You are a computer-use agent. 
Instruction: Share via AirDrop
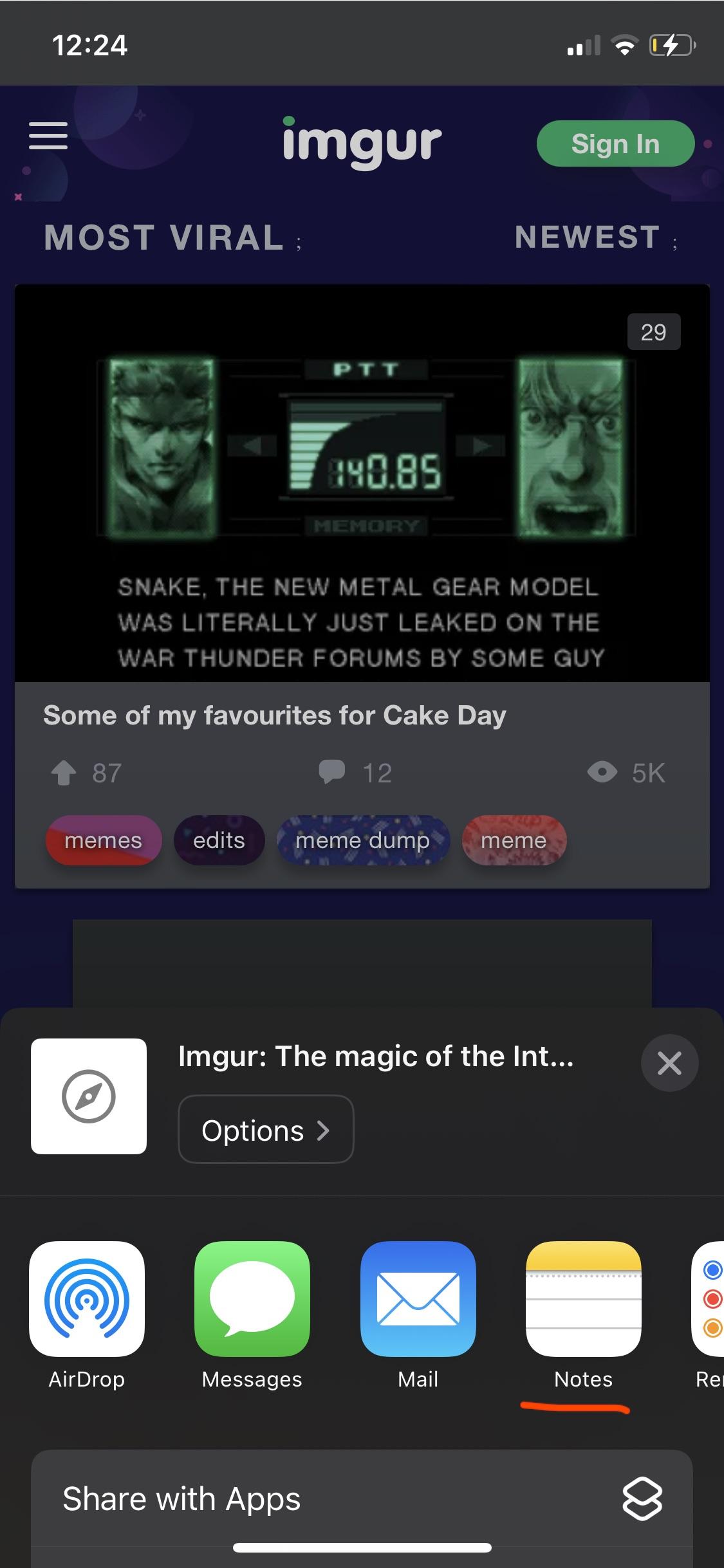point(87,1298)
